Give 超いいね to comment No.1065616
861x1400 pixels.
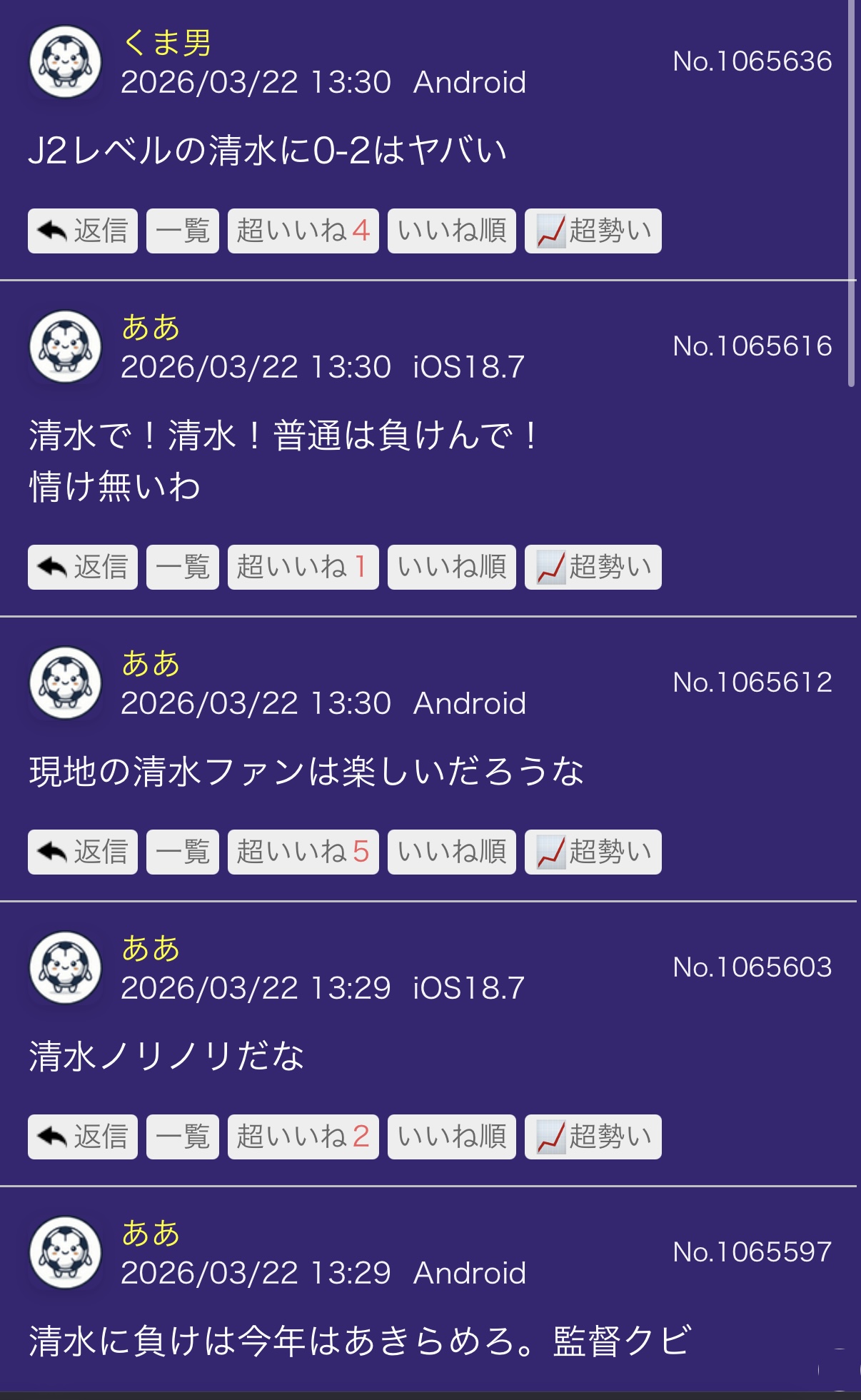pyautogui.click(x=303, y=567)
